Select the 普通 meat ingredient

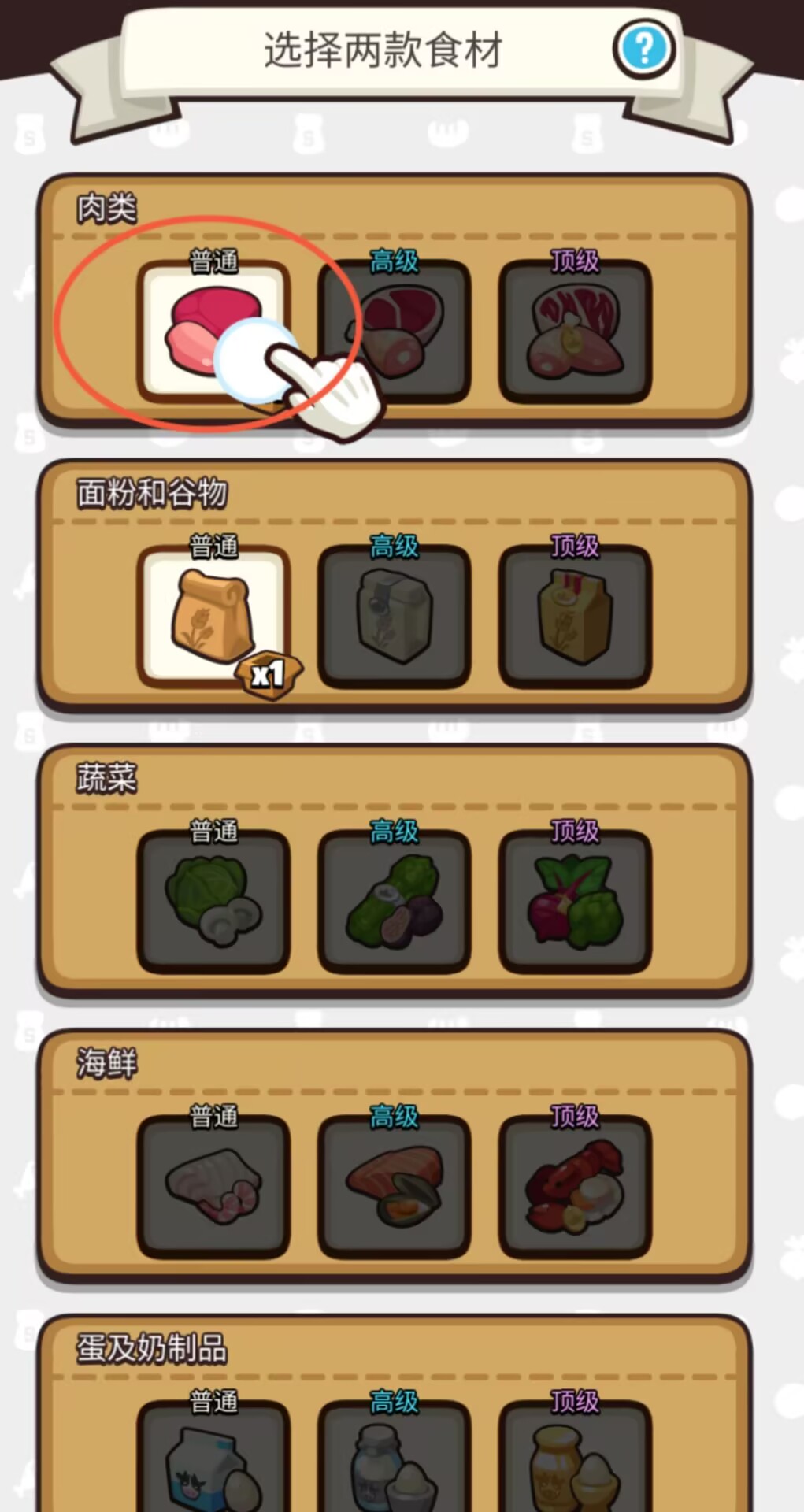click(x=213, y=331)
